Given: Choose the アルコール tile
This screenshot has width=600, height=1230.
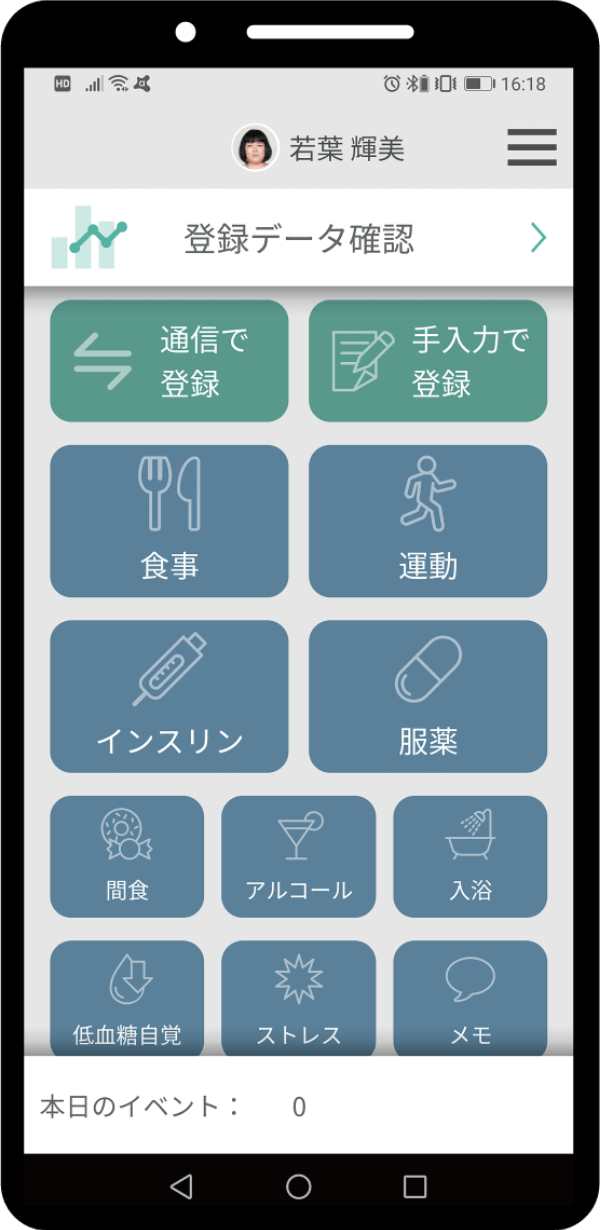Looking at the screenshot, I should (299, 857).
